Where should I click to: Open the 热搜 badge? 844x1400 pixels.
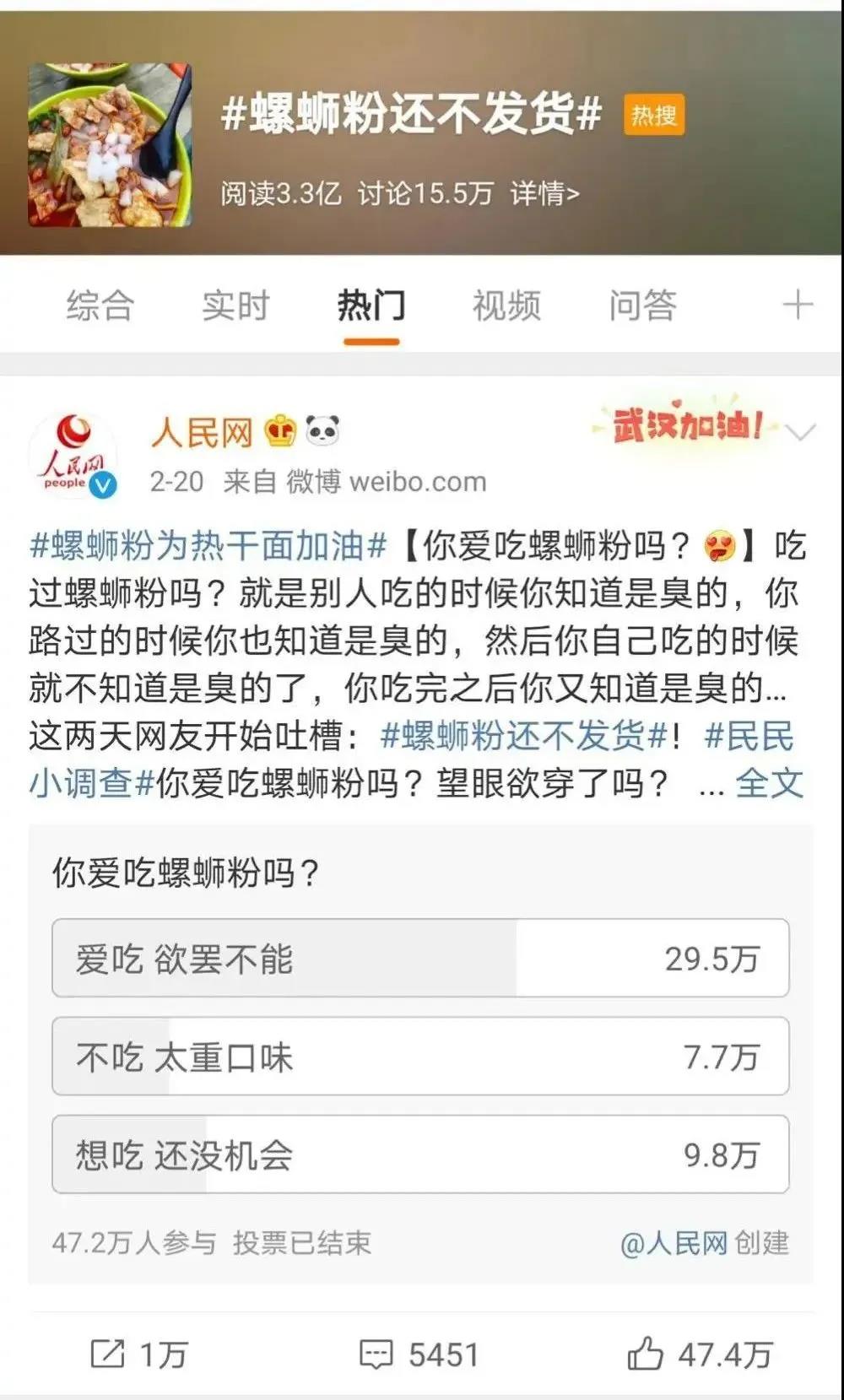[654, 116]
